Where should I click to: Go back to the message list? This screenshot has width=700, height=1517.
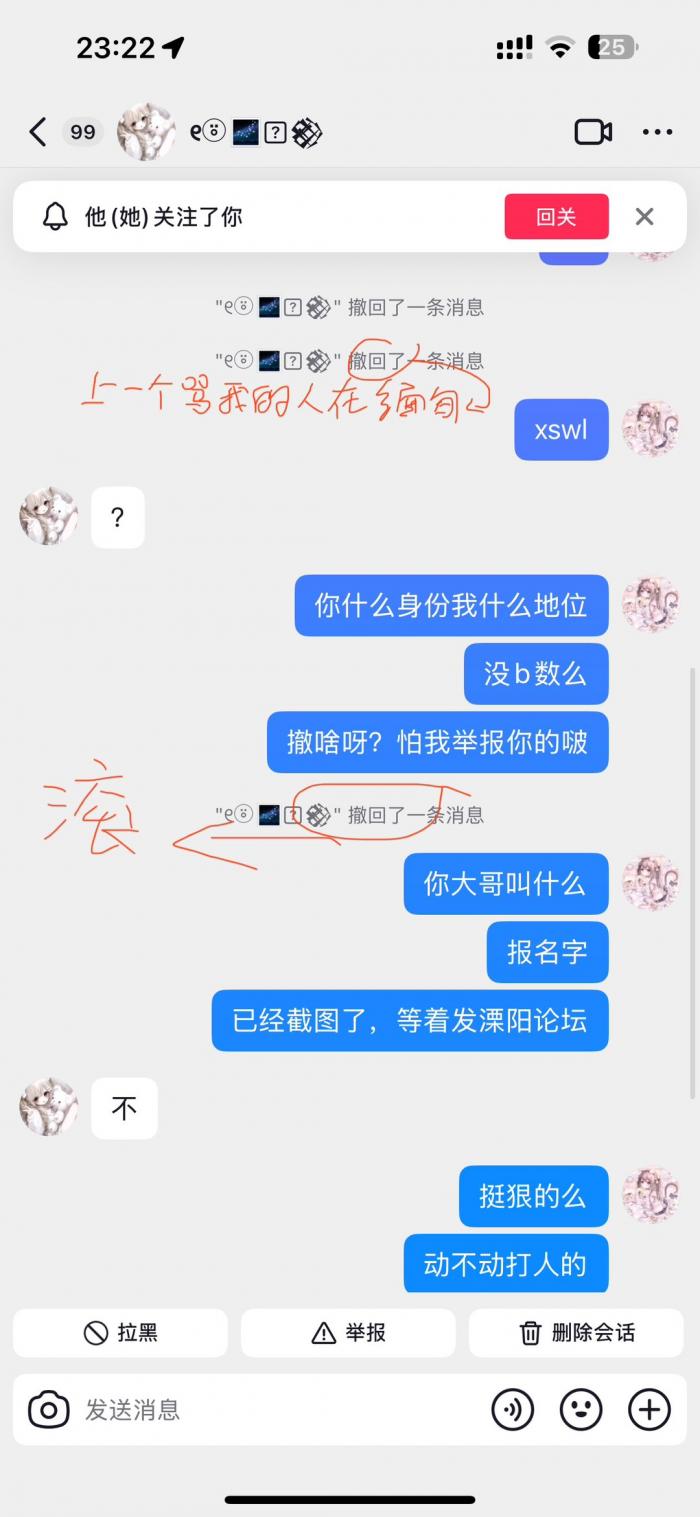click(x=38, y=132)
